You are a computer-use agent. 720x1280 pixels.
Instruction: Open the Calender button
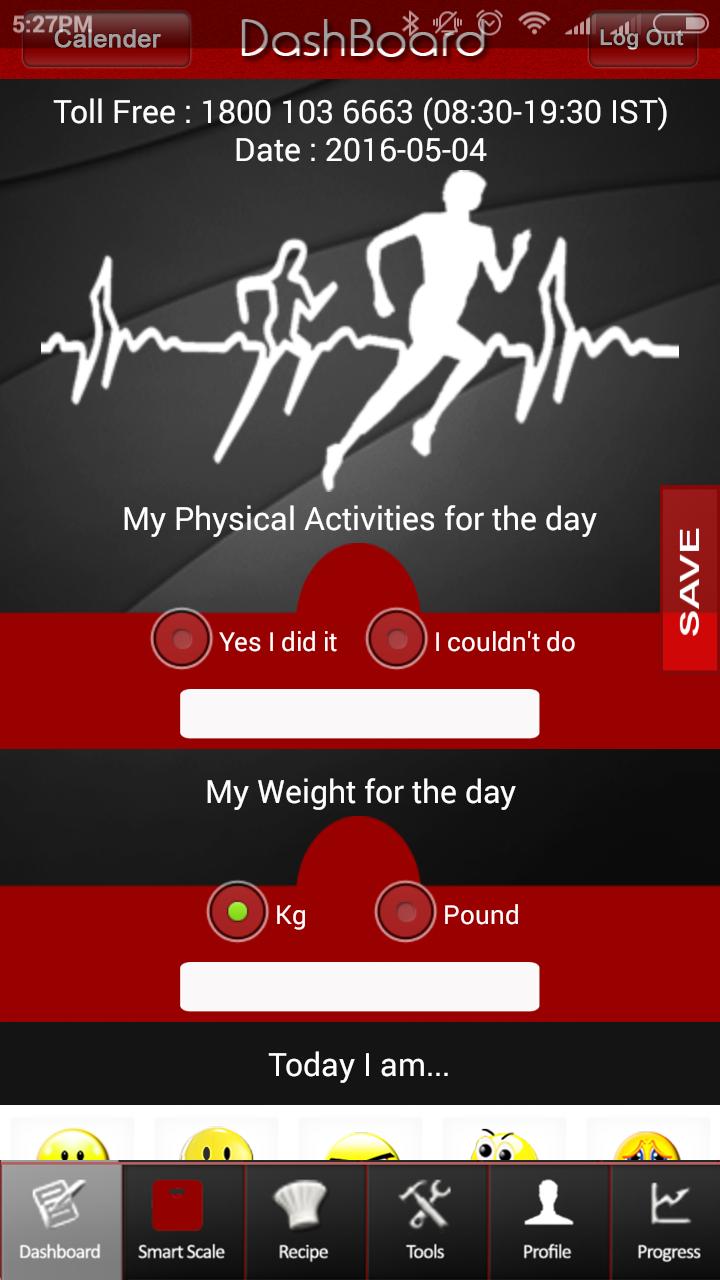pyautogui.click(x=107, y=39)
